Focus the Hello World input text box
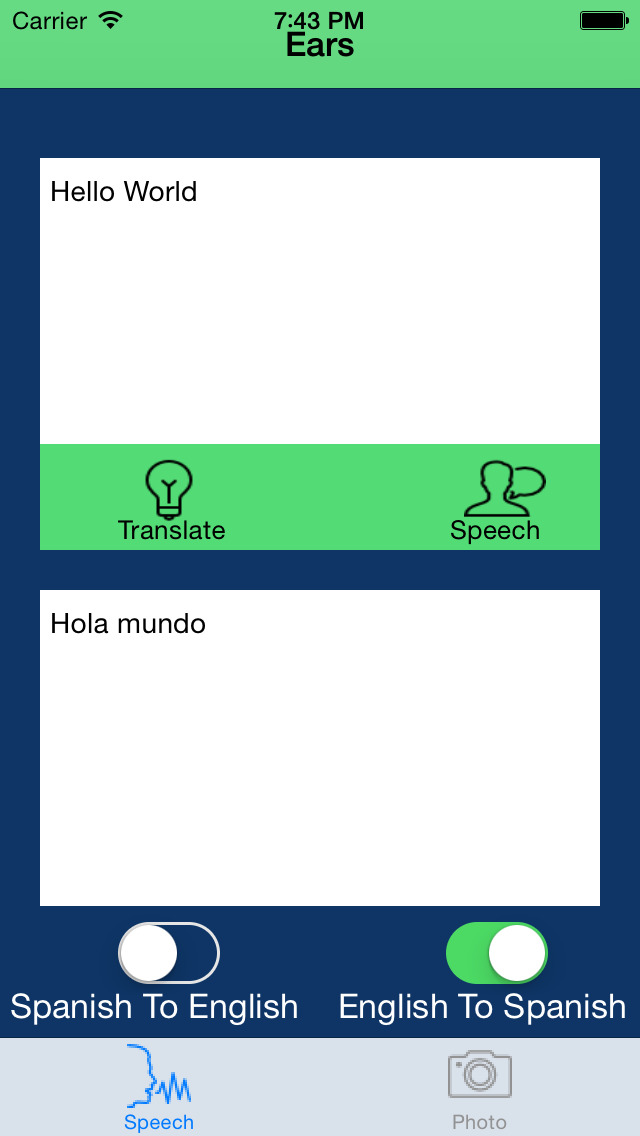This screenshot has height=1136, width=640. (x=320, y=301)
